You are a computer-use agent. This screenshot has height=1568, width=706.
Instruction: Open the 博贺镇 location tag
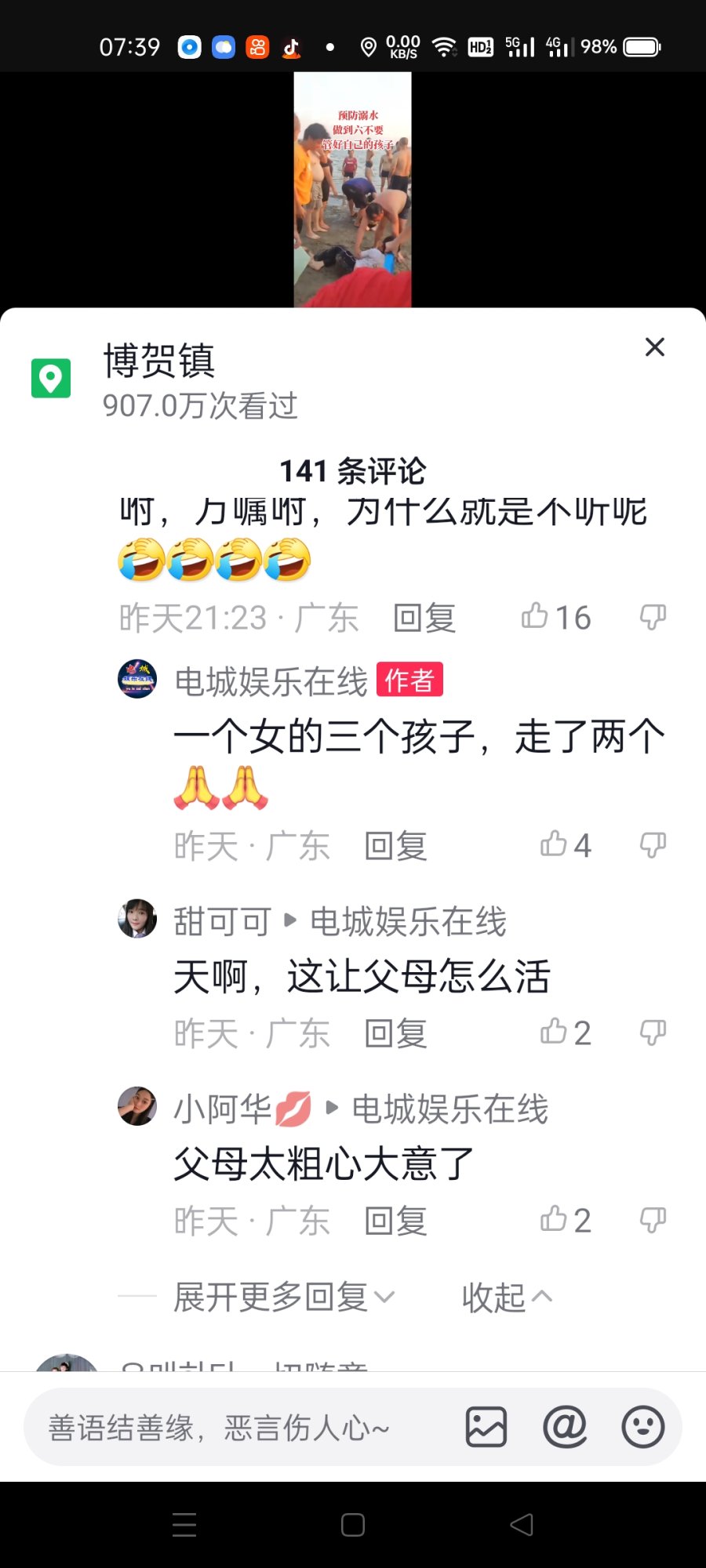tap(158, 362)
